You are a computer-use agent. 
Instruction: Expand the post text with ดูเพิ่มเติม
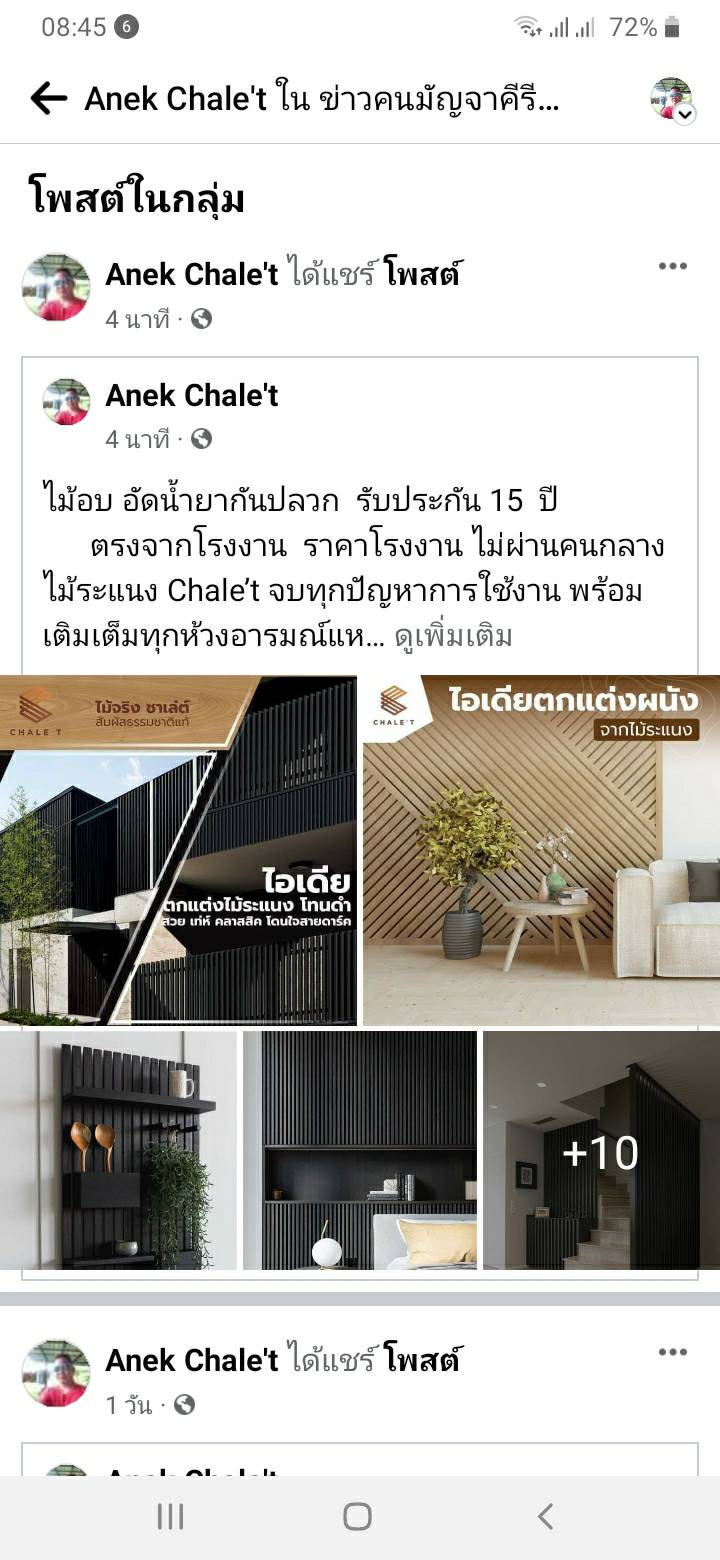(x=453, y=637)
